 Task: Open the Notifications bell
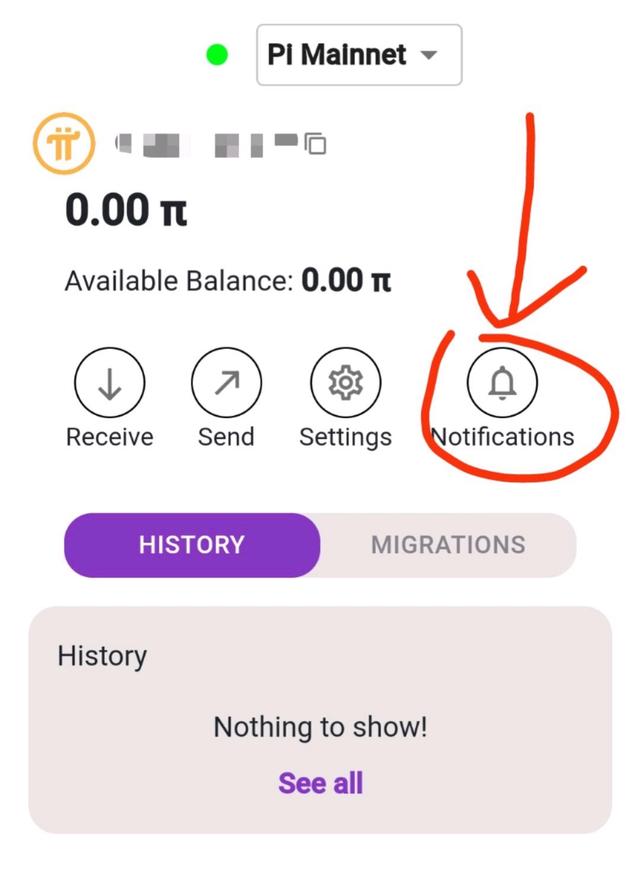click(x=502, y=384)
